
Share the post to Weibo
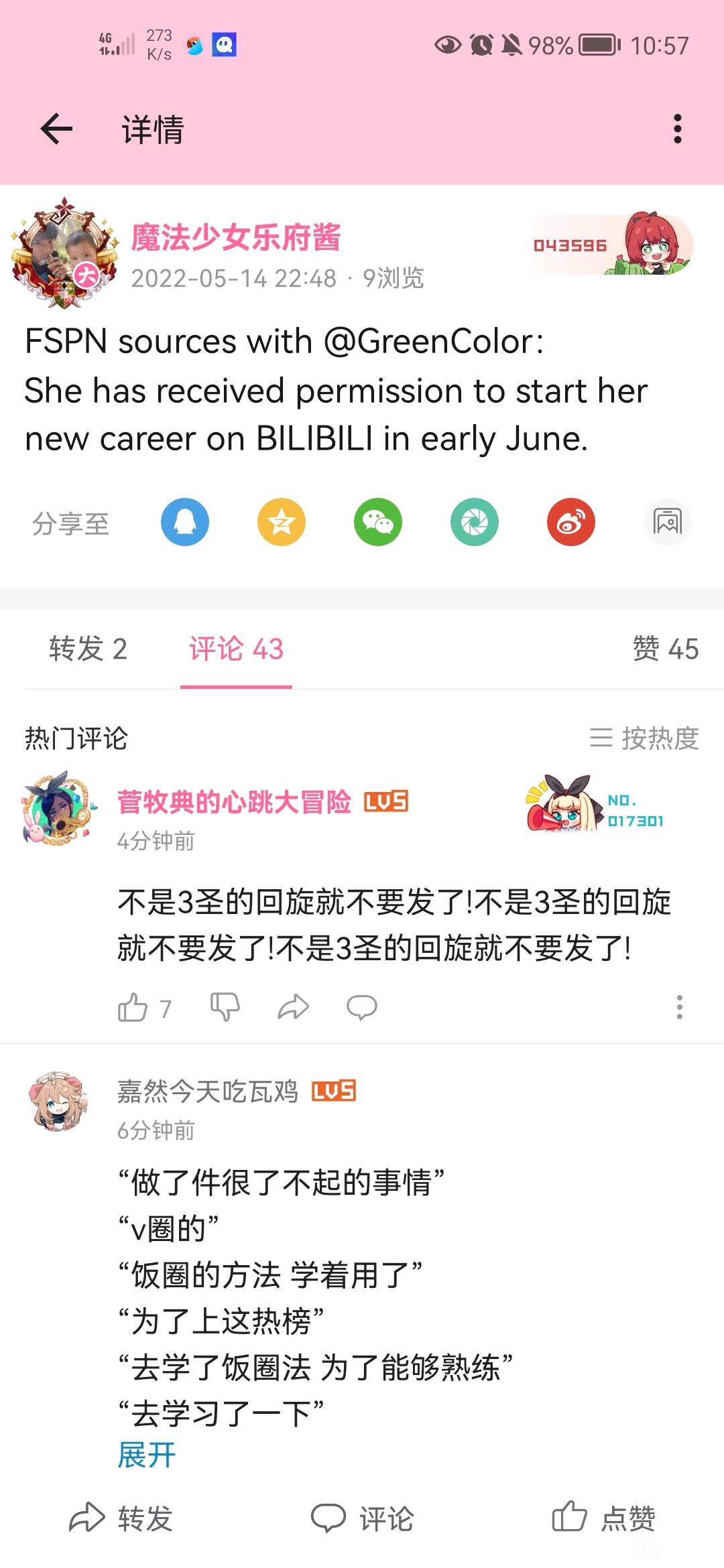coord(571,522)
